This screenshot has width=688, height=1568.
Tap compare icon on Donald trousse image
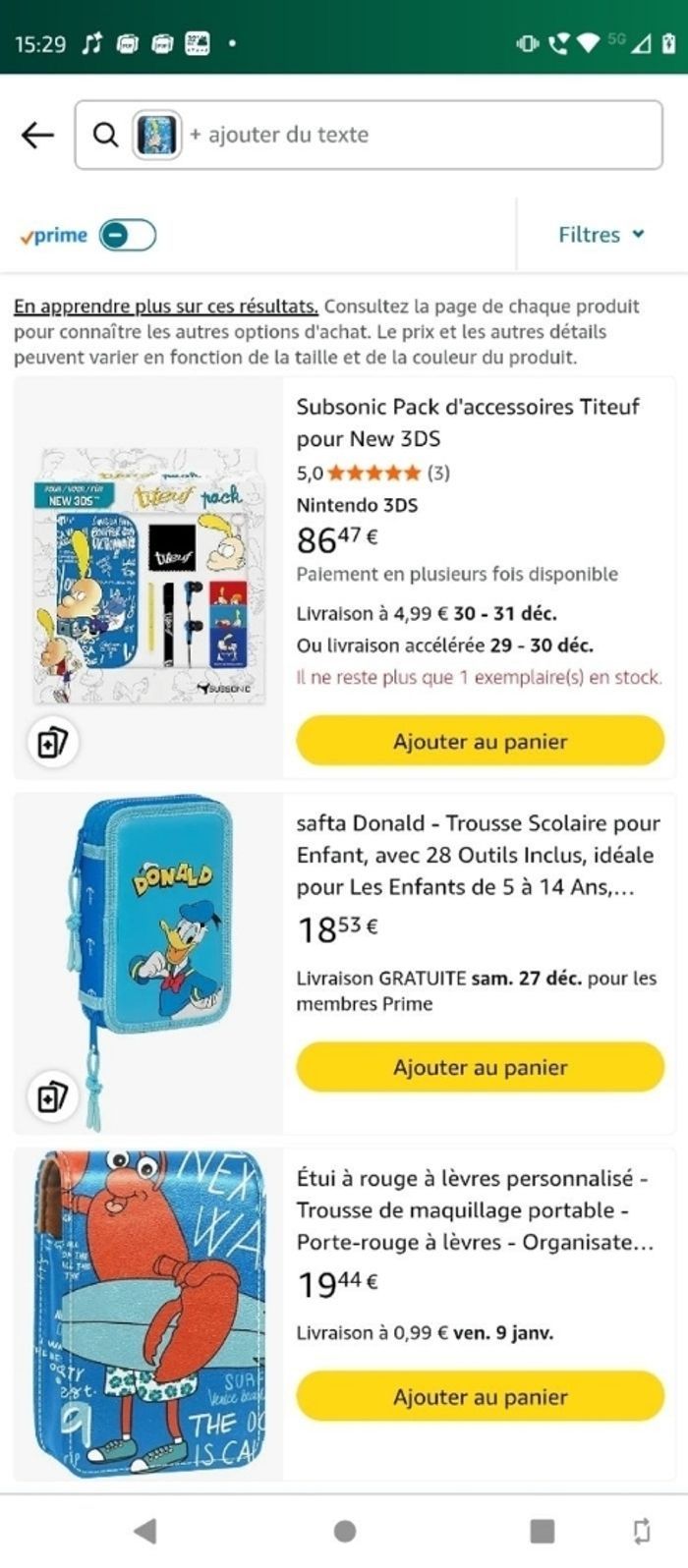(x=51, y=1096)
